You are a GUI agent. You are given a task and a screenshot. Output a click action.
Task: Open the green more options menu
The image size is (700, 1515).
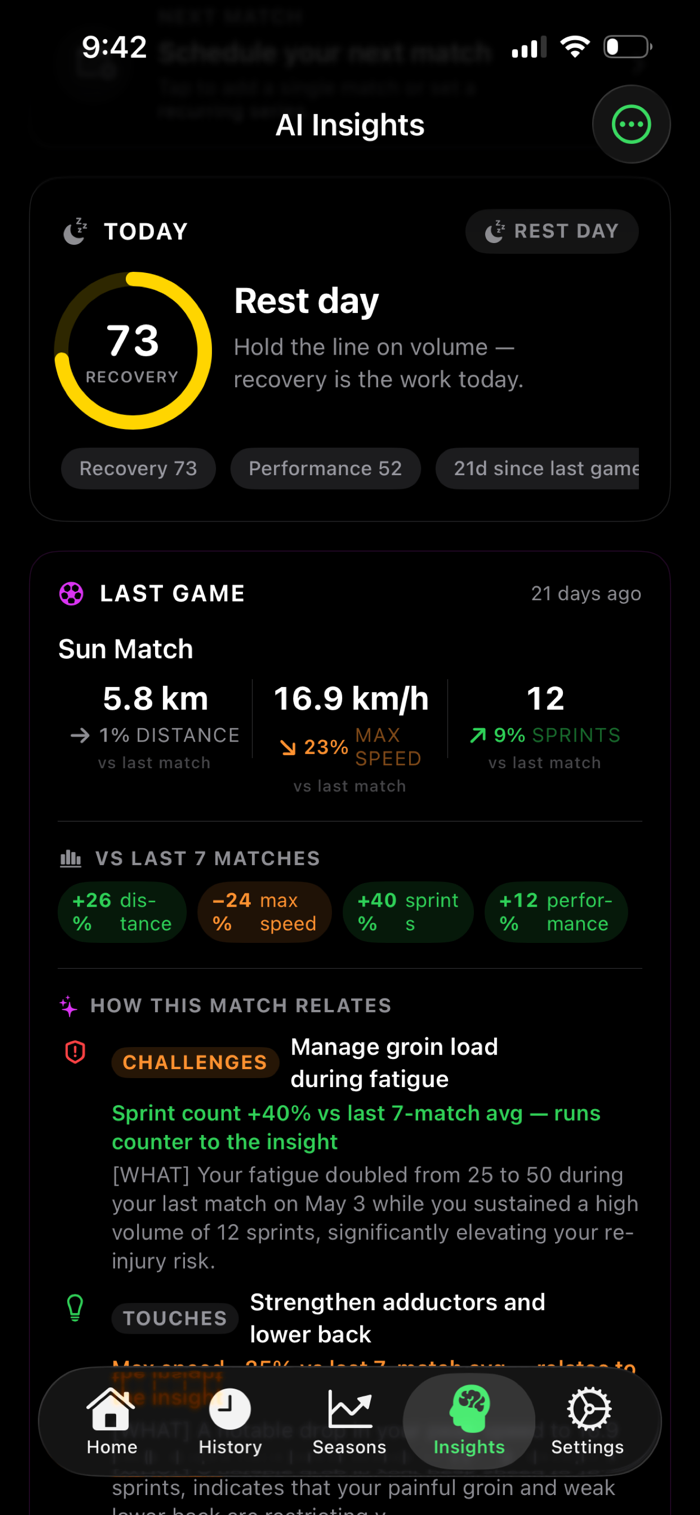(631, 125)
